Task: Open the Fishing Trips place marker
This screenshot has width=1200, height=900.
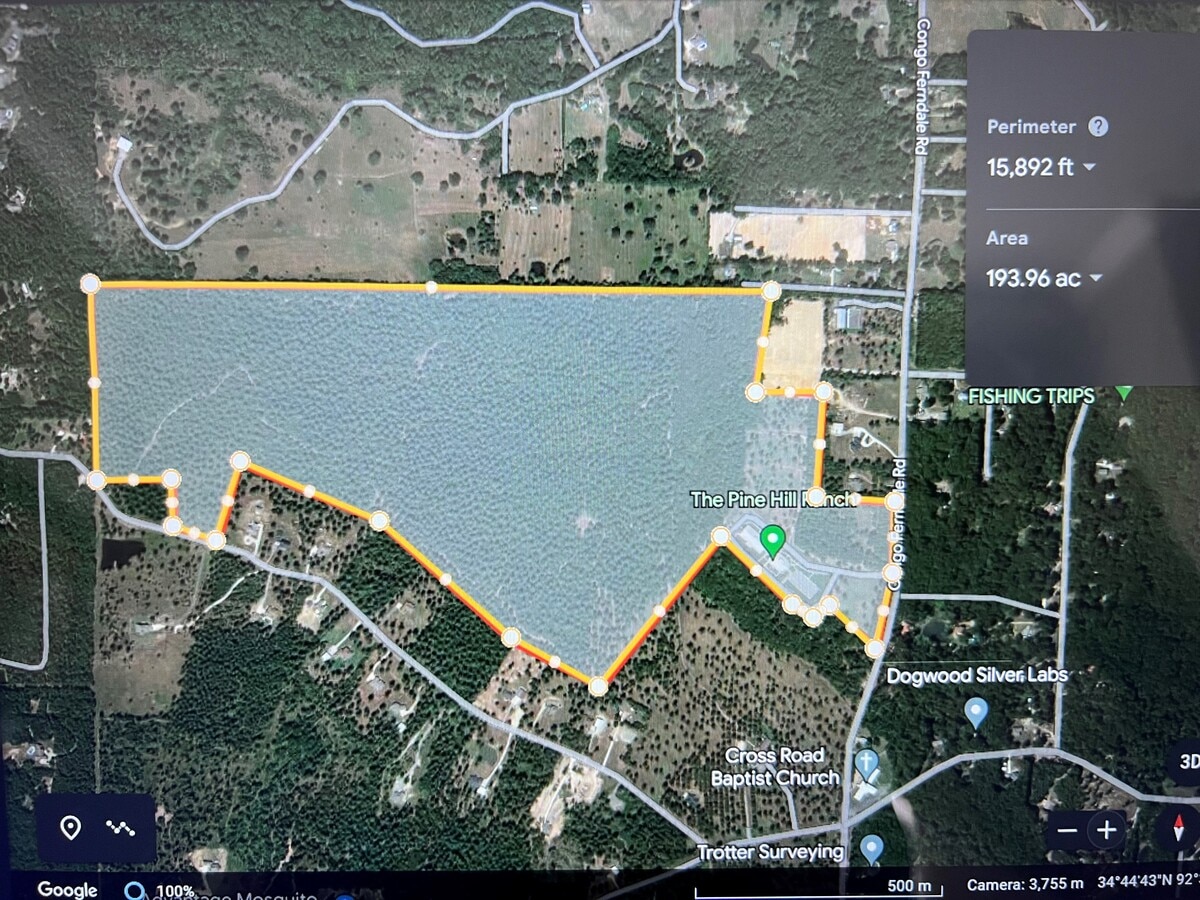Action: [1124, 393]
